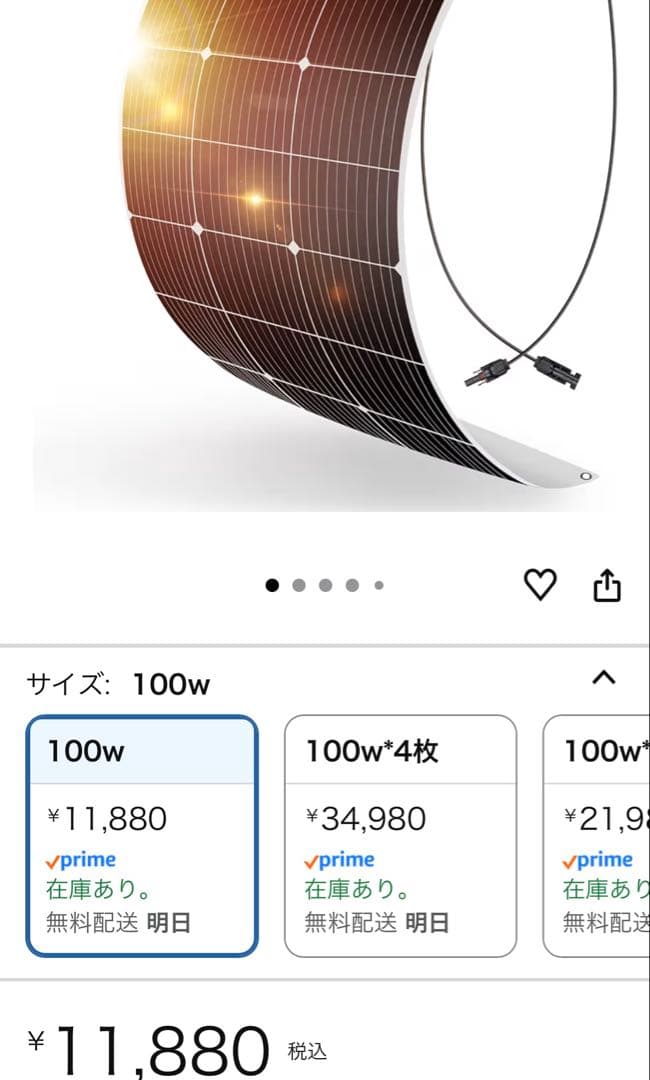650x1080 pixels.
Task: Tap the product image page indicator dots
Action: pyautogui.click(x=325, y=585)
